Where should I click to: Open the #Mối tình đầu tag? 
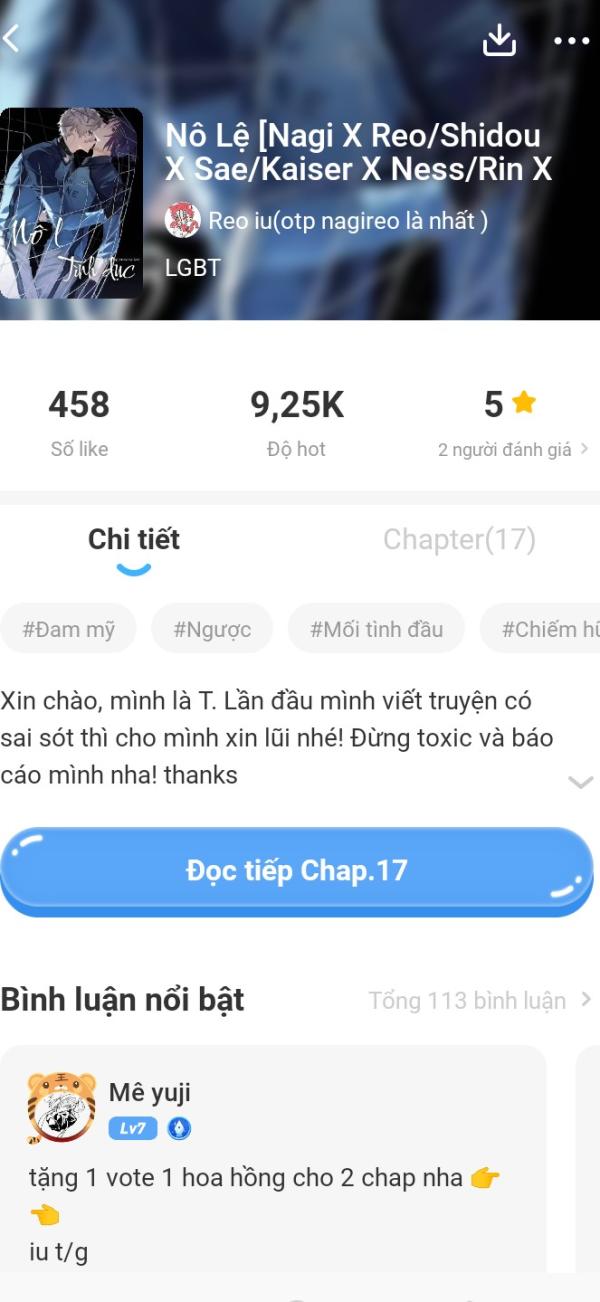coord(376,629)
